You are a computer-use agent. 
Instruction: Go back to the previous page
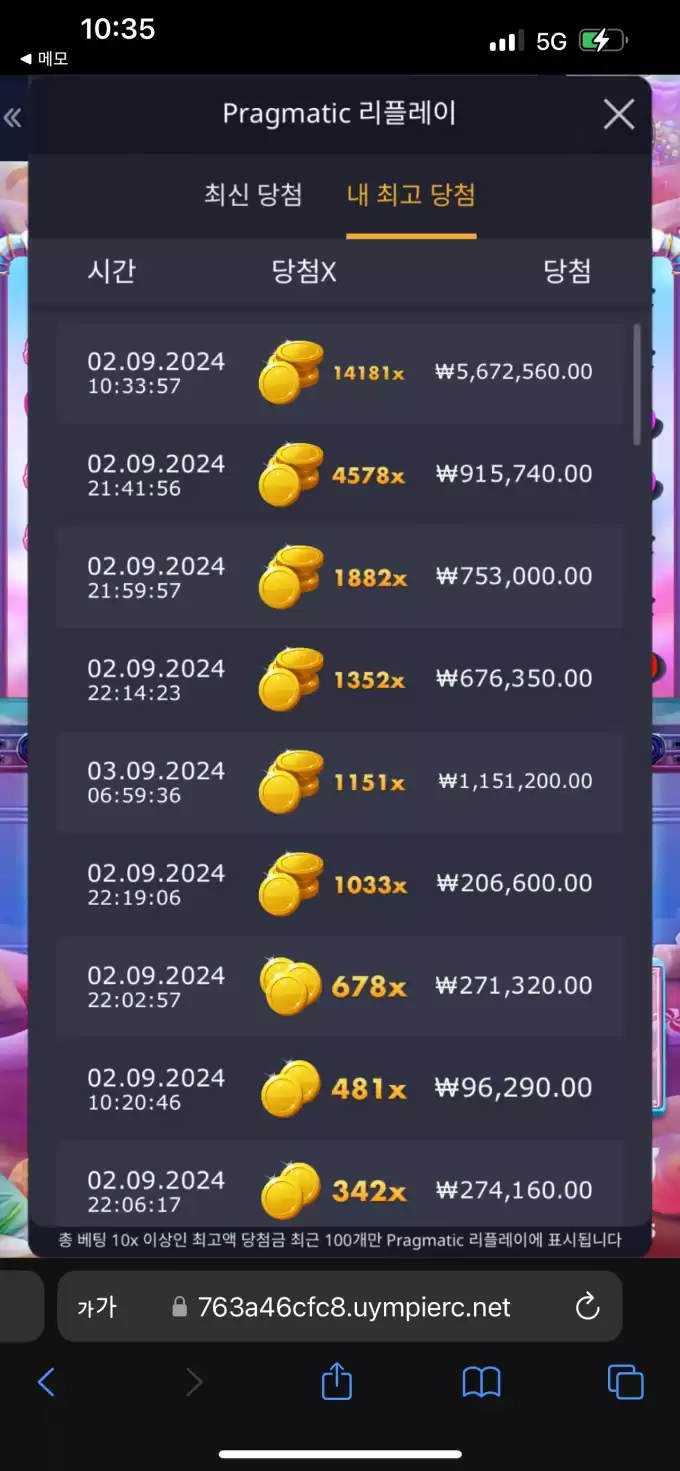[x=46, y=1383]
